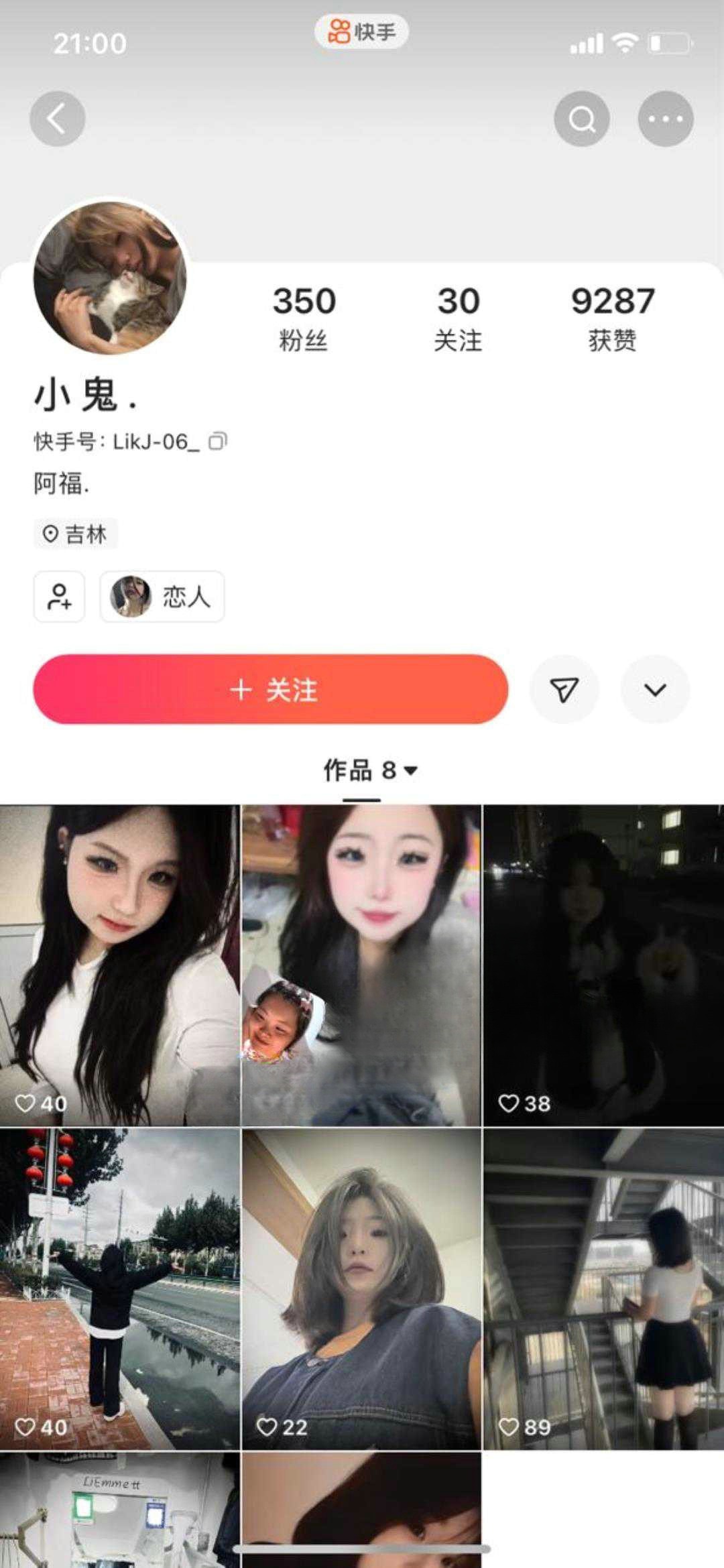Open the 恋人 partner profile chip
724x1568 pixels.
point(162,596)
